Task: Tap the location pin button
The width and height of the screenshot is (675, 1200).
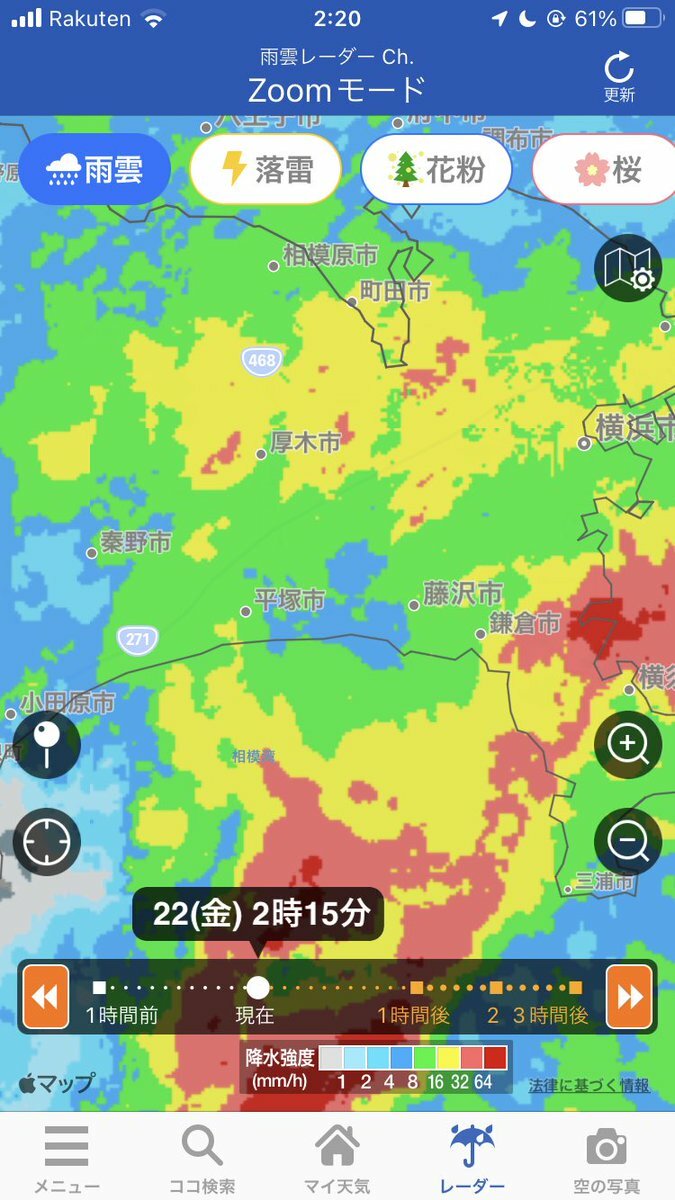Action: click(x=46, y=745)
